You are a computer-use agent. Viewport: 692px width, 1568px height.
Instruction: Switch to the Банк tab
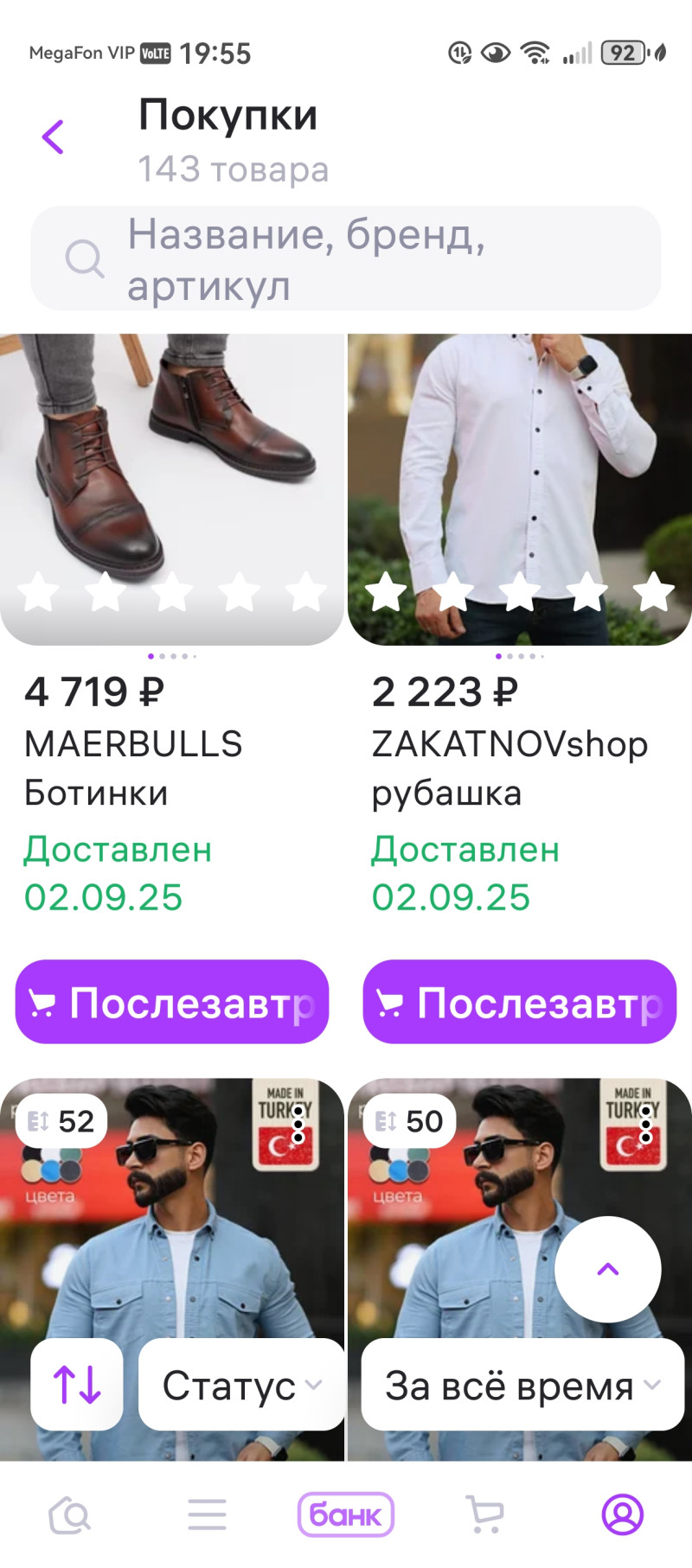click(346, 1514)
